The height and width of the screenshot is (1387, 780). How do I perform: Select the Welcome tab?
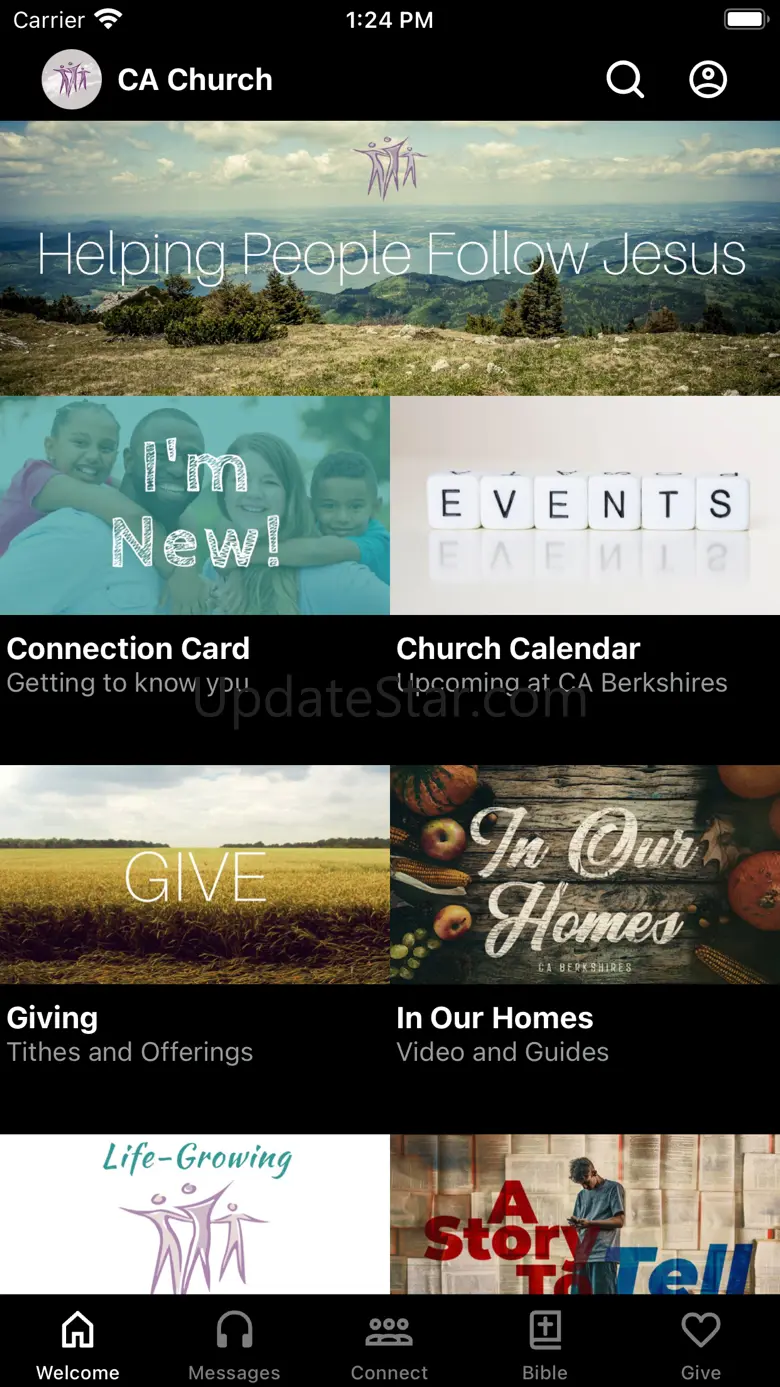point(78,1345)
